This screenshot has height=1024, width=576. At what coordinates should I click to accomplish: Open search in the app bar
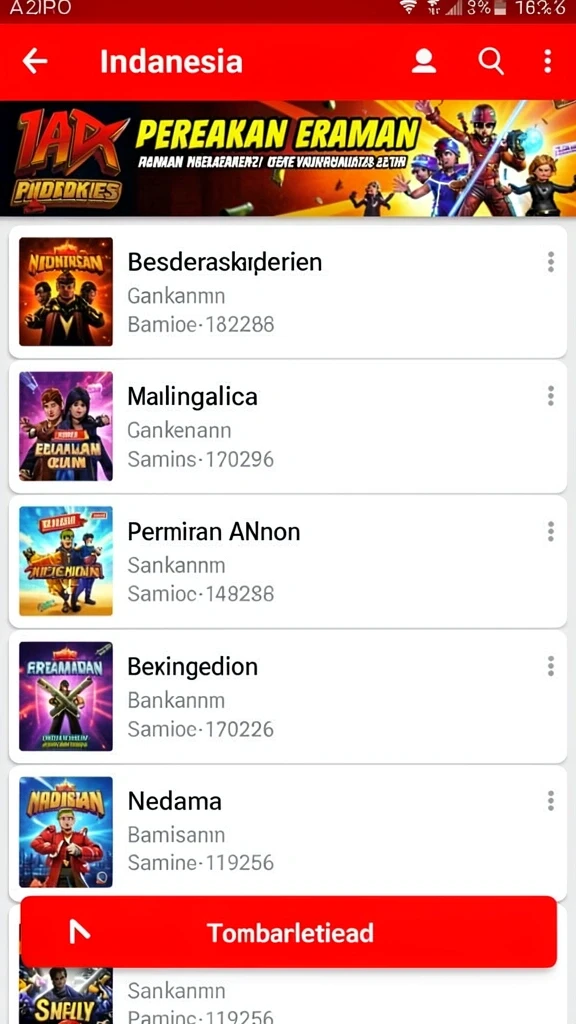(490, 61)
